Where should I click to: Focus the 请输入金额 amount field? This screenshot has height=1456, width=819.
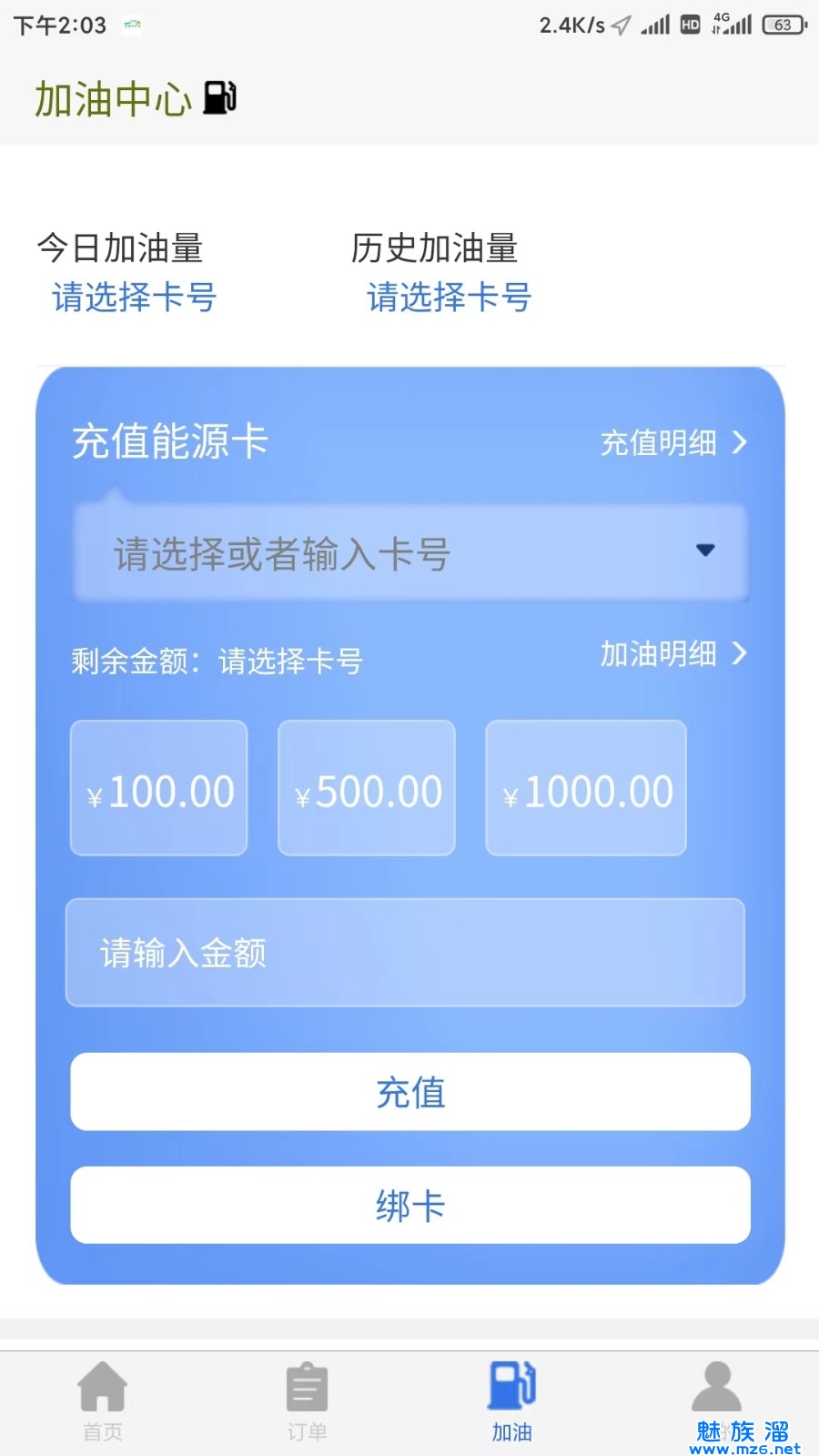406,953
